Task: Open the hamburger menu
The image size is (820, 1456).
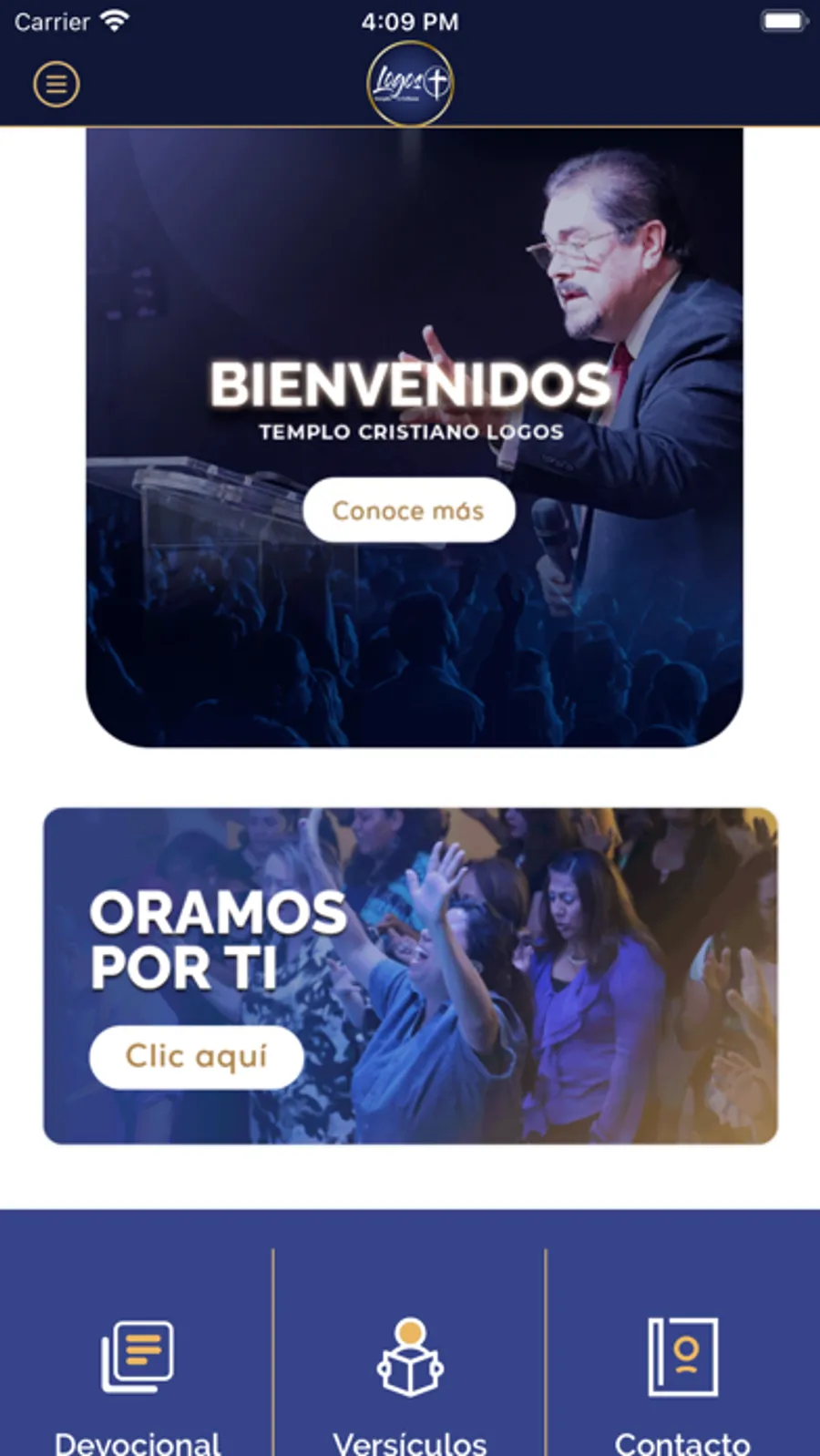Action: [56, 85]
